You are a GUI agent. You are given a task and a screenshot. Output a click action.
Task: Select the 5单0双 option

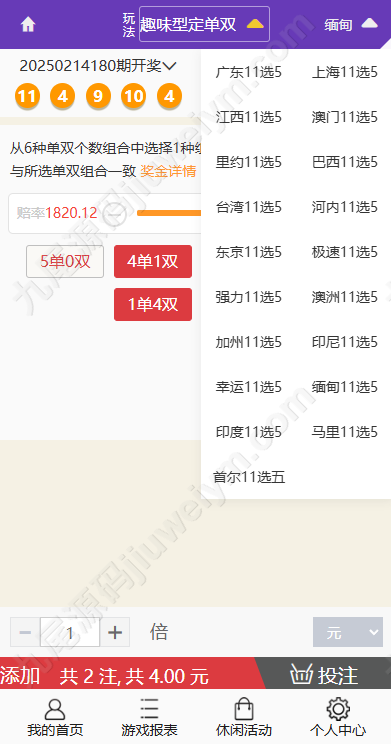tap(65, 261)
